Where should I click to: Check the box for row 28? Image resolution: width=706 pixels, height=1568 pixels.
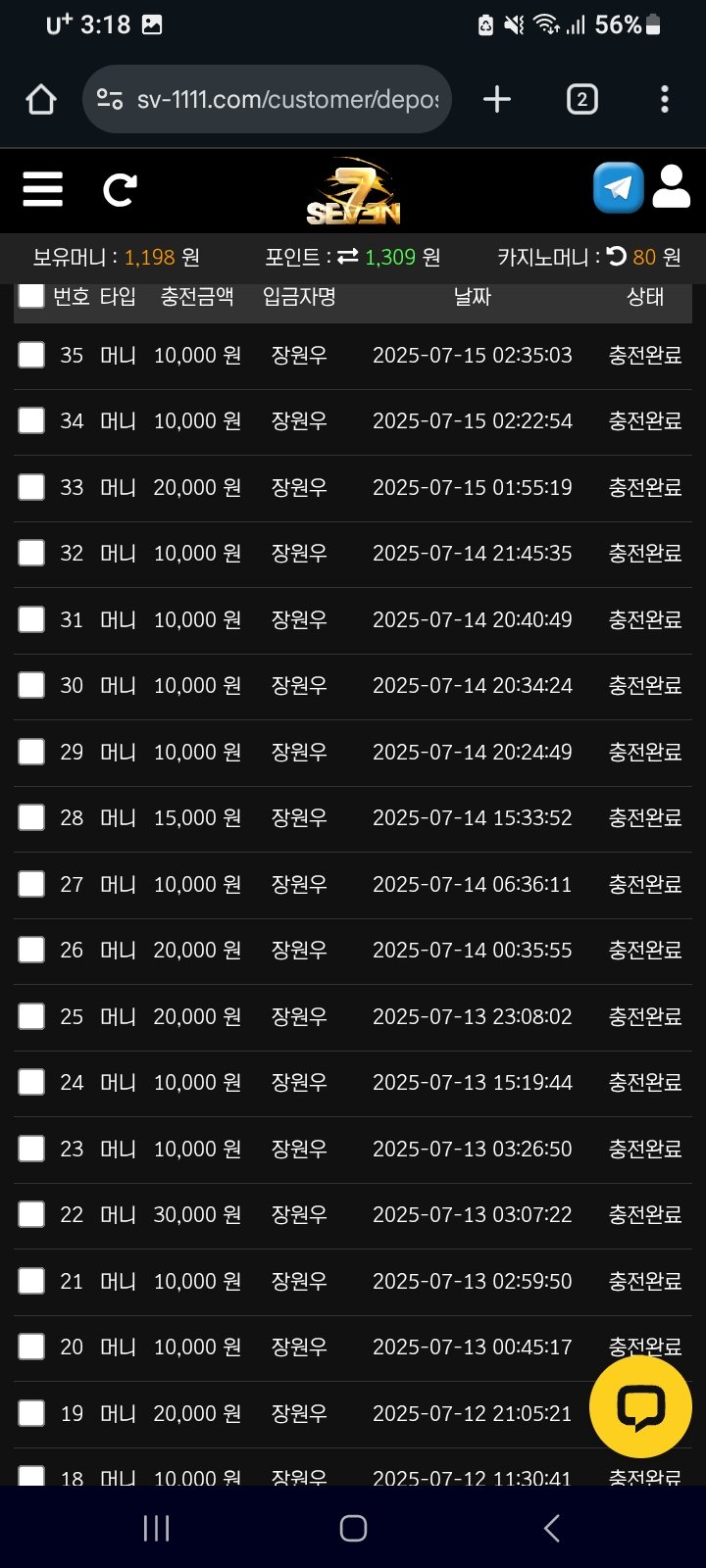click(31, 817)
